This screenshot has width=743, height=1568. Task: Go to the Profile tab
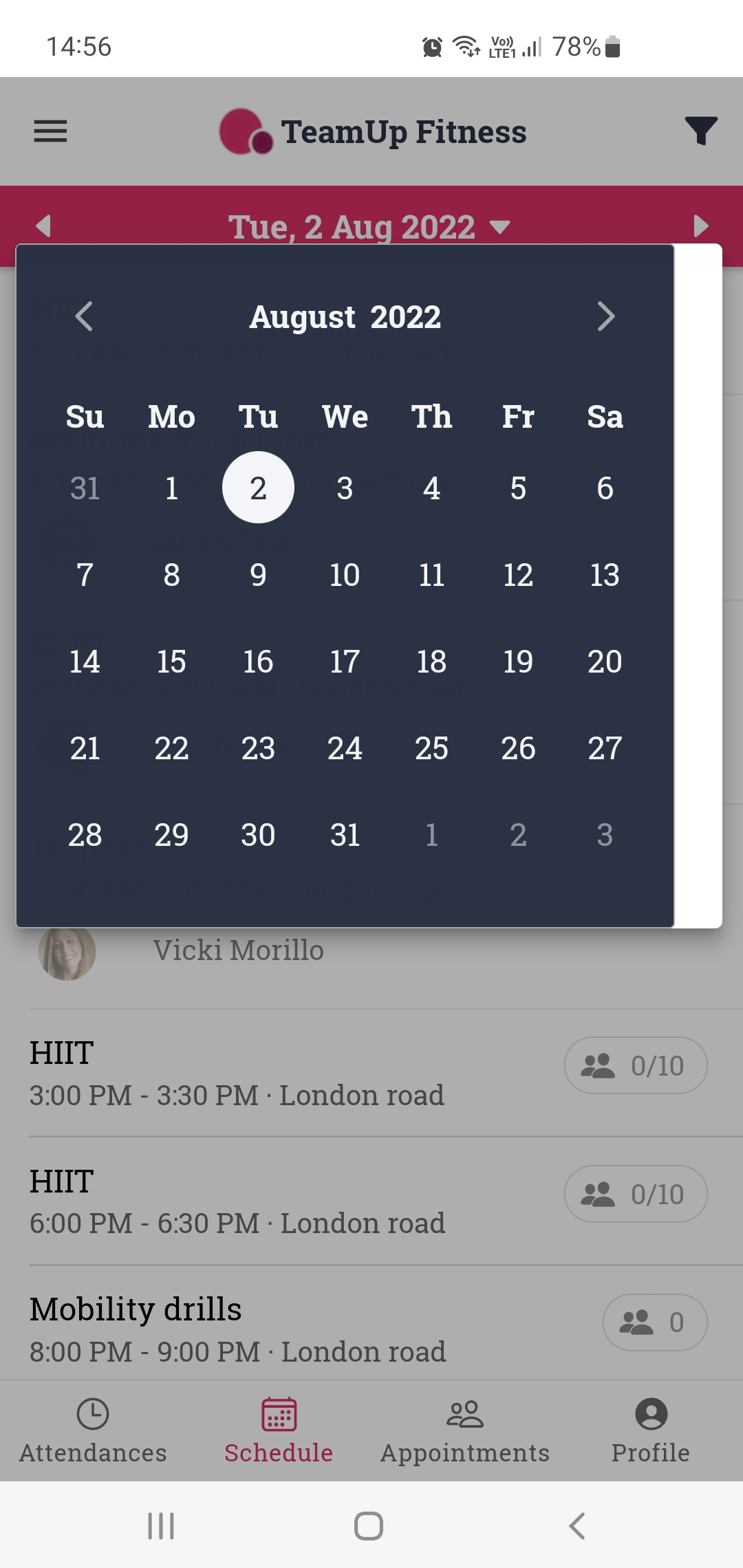tap(651, 1430)
